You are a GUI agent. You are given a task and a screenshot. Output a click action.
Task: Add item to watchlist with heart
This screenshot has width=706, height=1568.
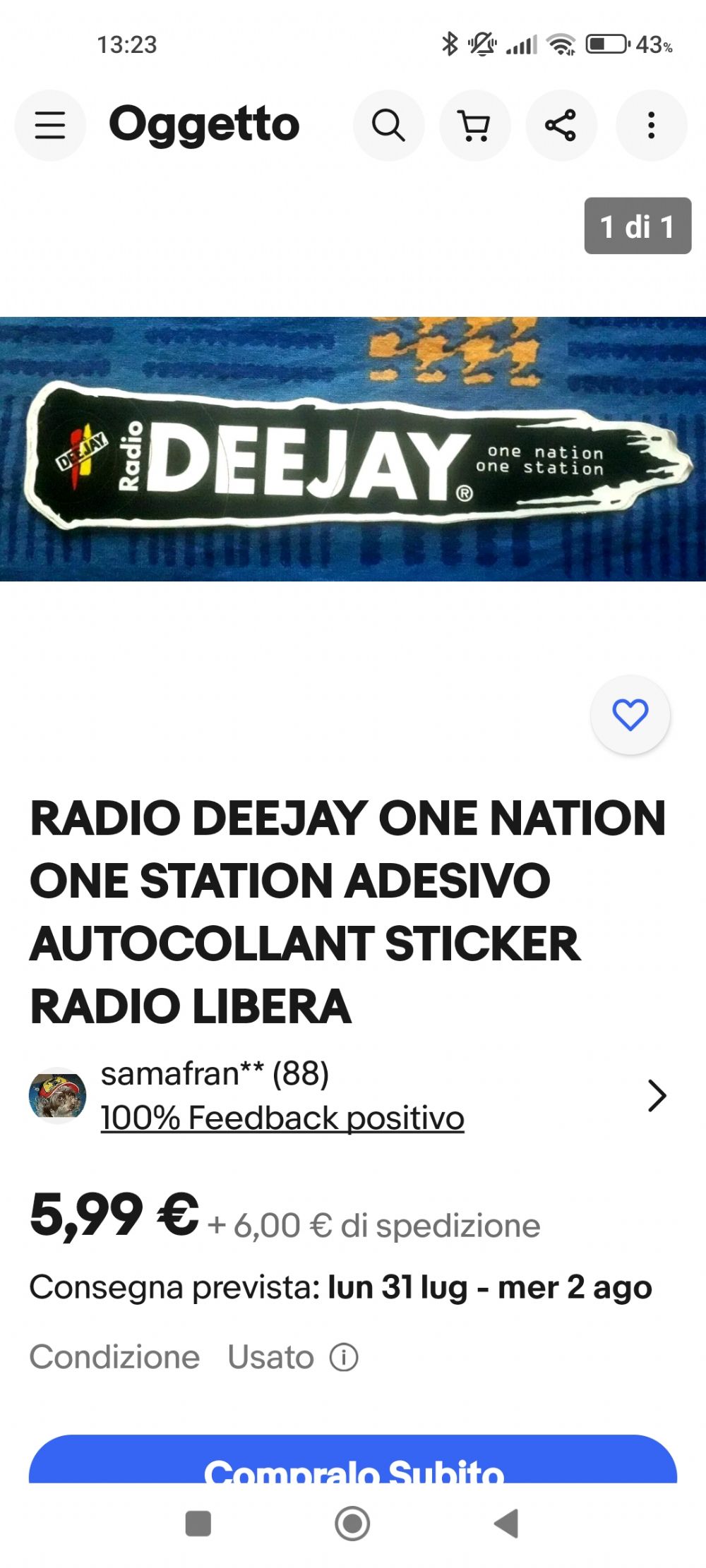tap(630, 715)
